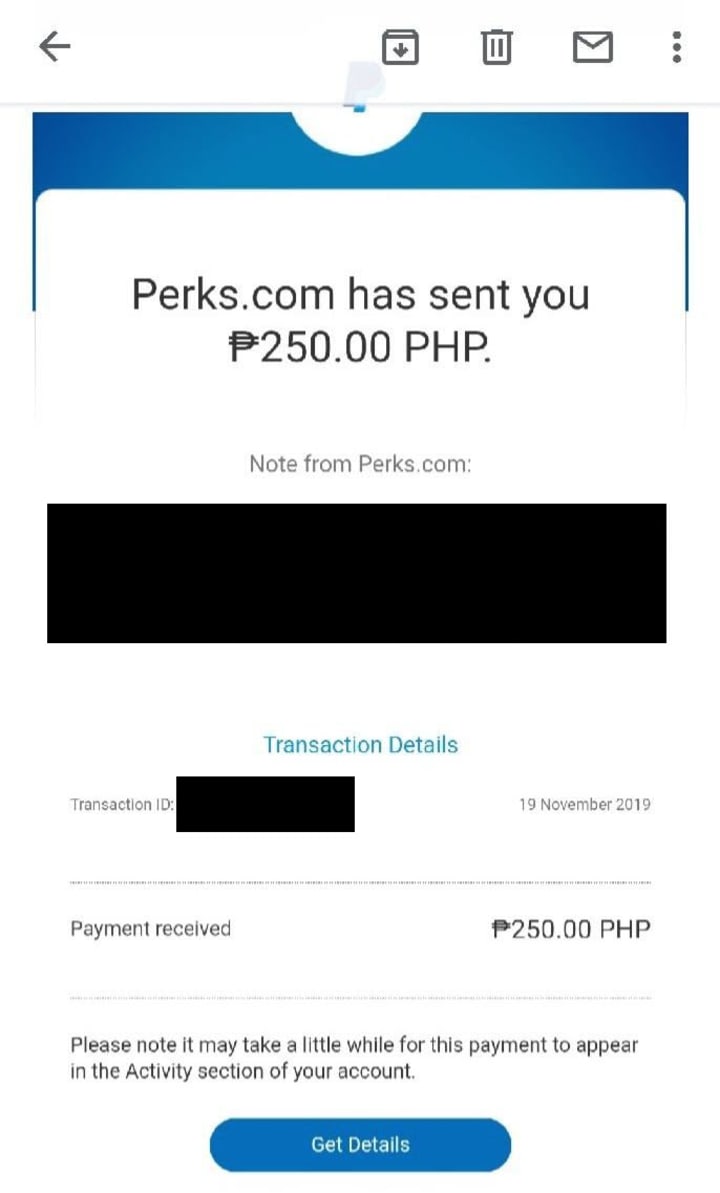Go back to the inbox

[55, 47]
